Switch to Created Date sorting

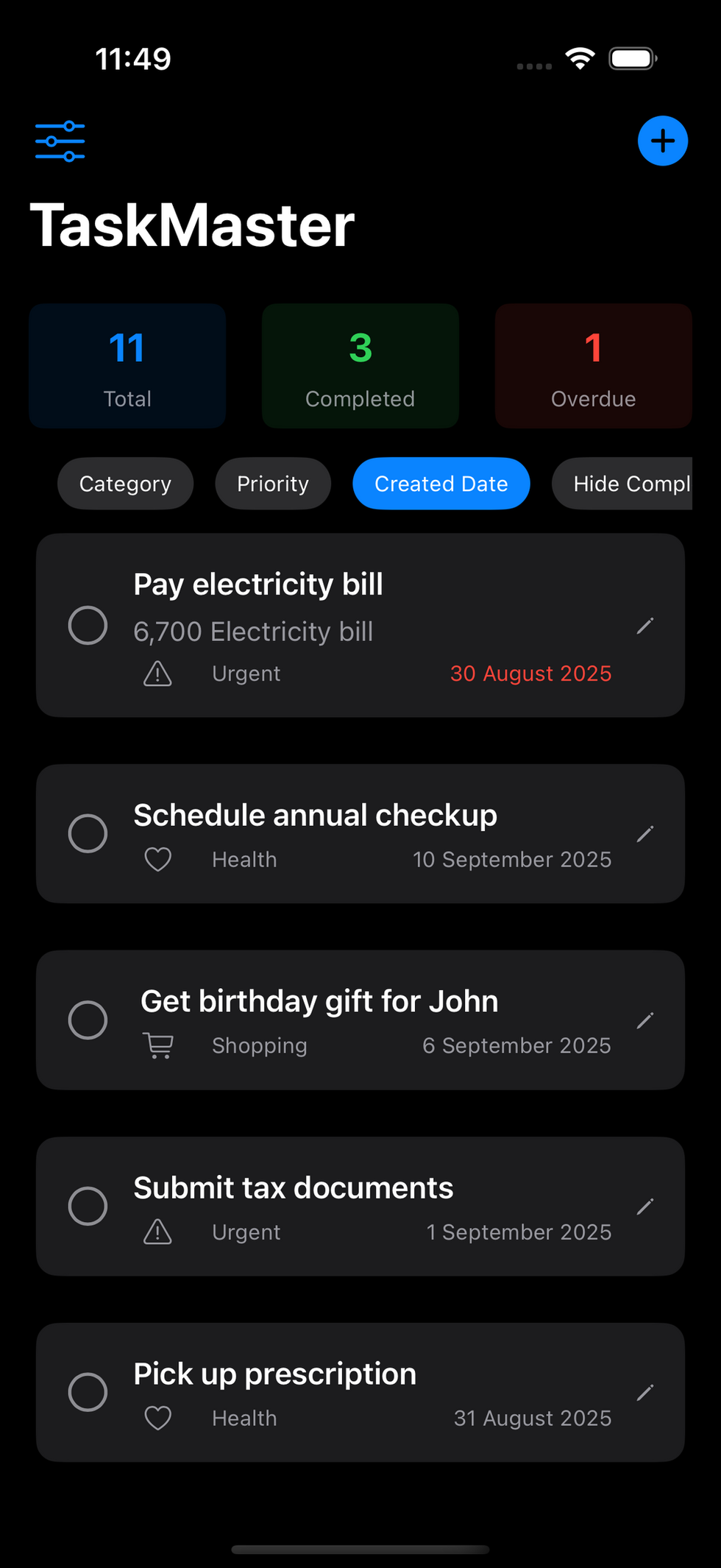[x=441, y=484]
